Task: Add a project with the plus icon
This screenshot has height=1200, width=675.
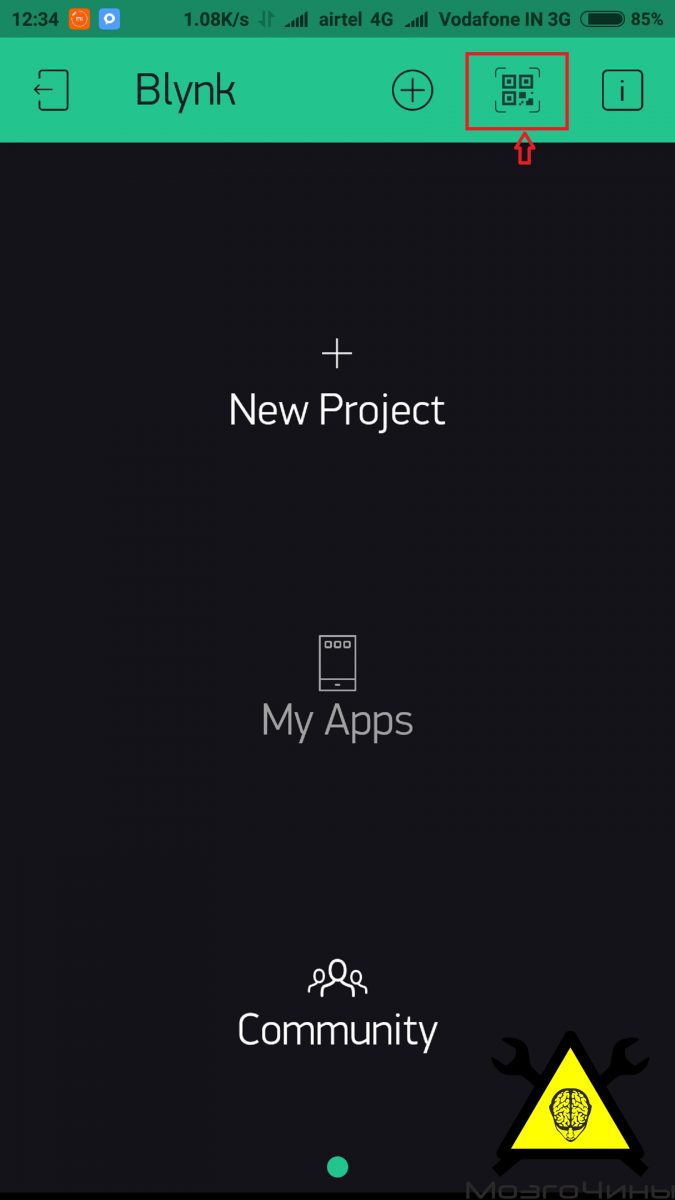Action: click(x=412, y=91)
